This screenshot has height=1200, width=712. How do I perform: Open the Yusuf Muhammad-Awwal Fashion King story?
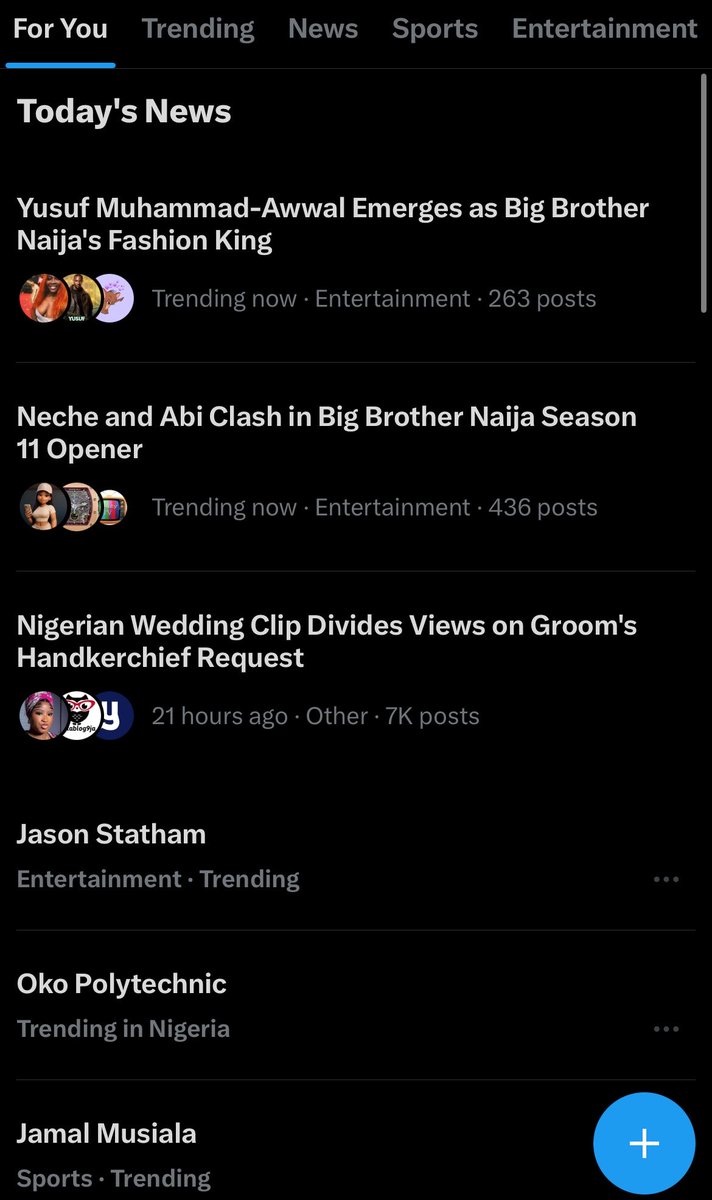(x=356, y=258)
